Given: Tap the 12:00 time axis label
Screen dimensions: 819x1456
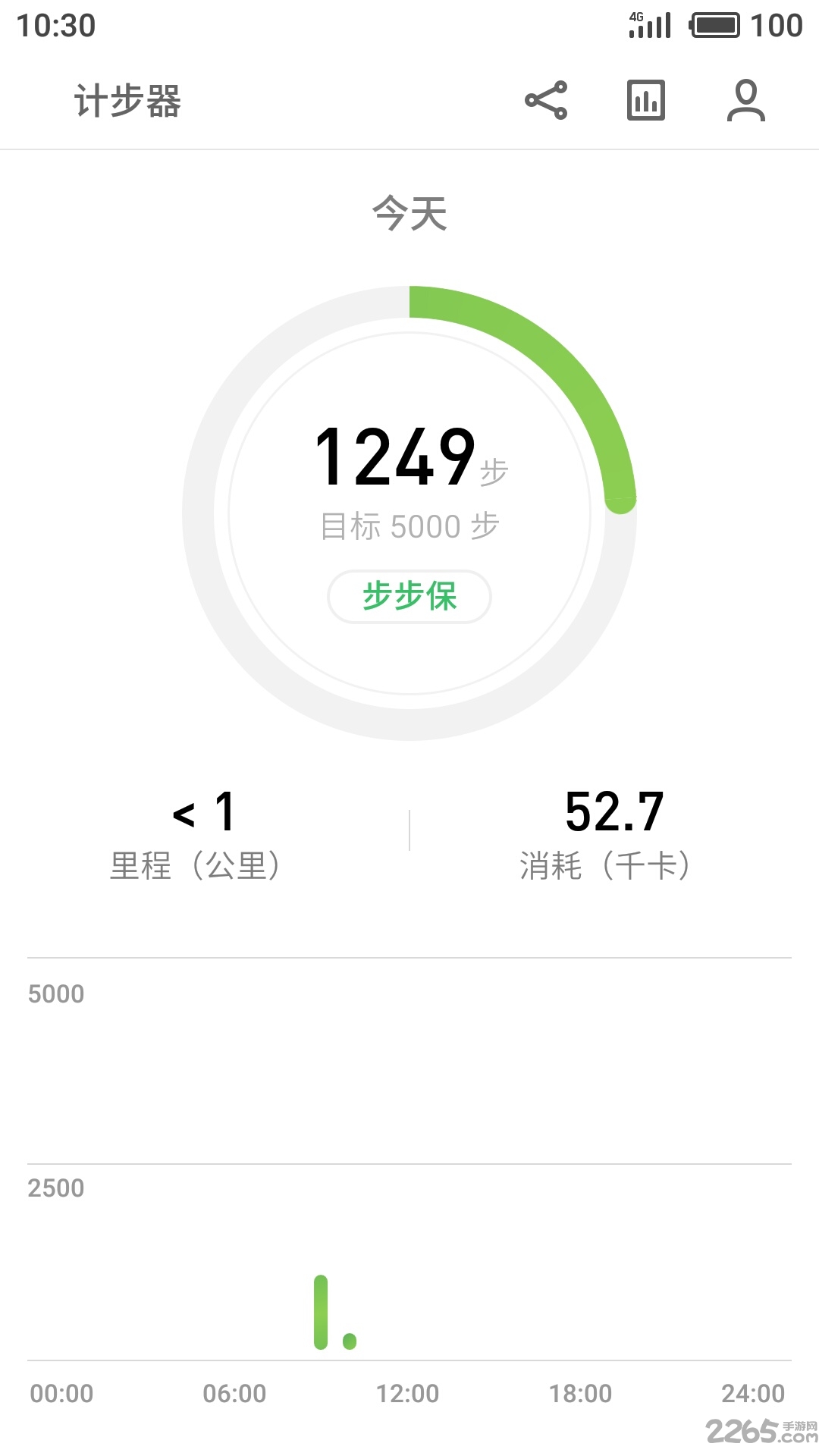Looking at the screenshot, I should [x=409, y=1393].
